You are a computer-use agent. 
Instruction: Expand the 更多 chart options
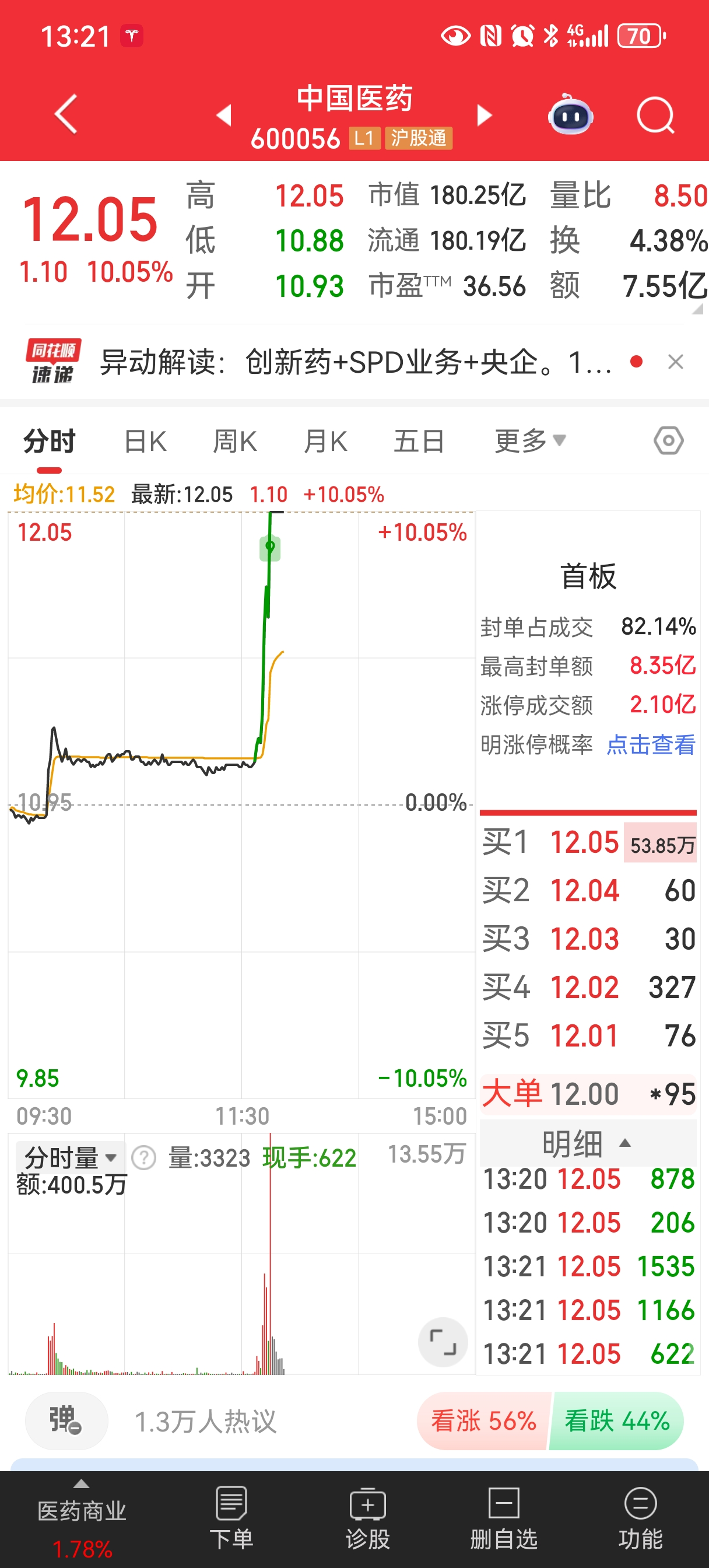click(529, 442)
